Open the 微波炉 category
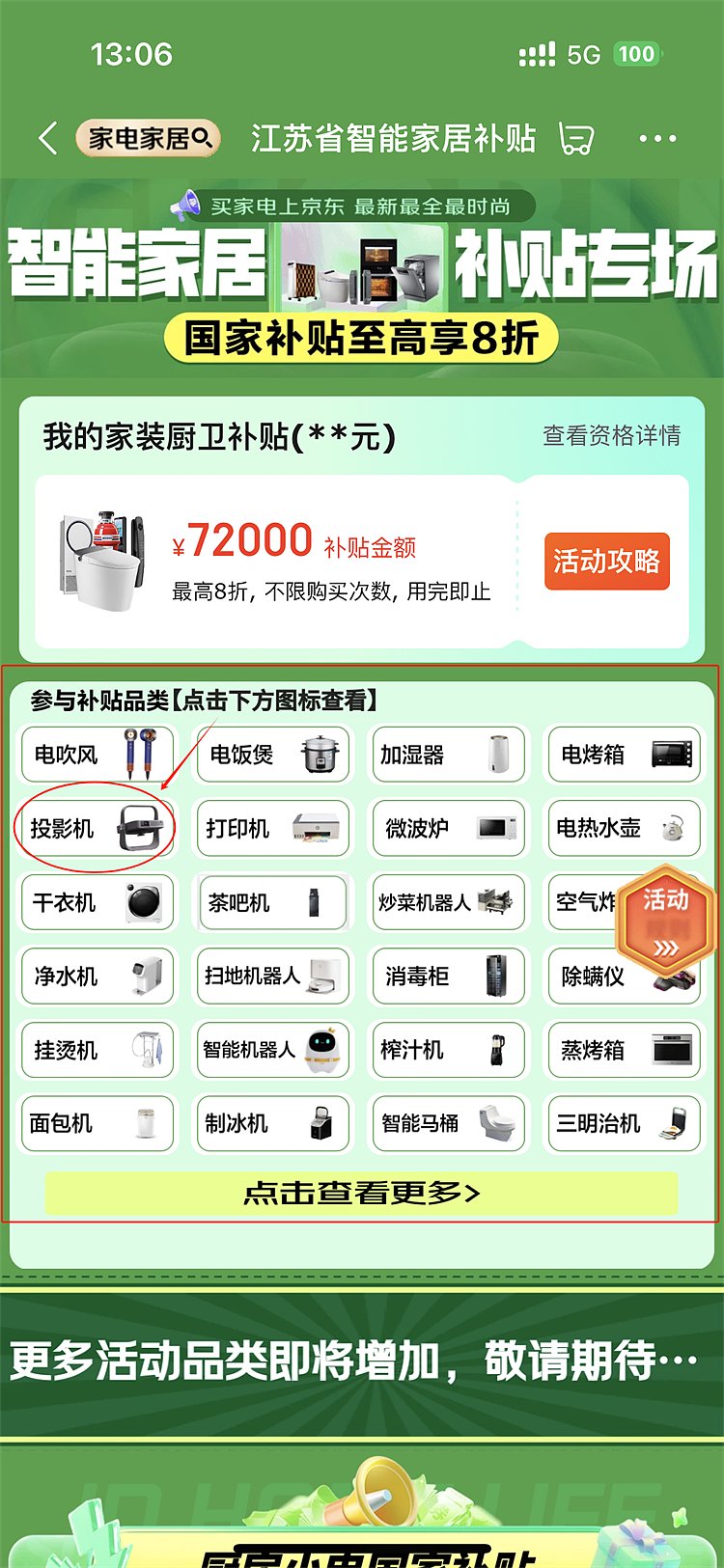Screen dimensions: 724x1568 [449, 828]
